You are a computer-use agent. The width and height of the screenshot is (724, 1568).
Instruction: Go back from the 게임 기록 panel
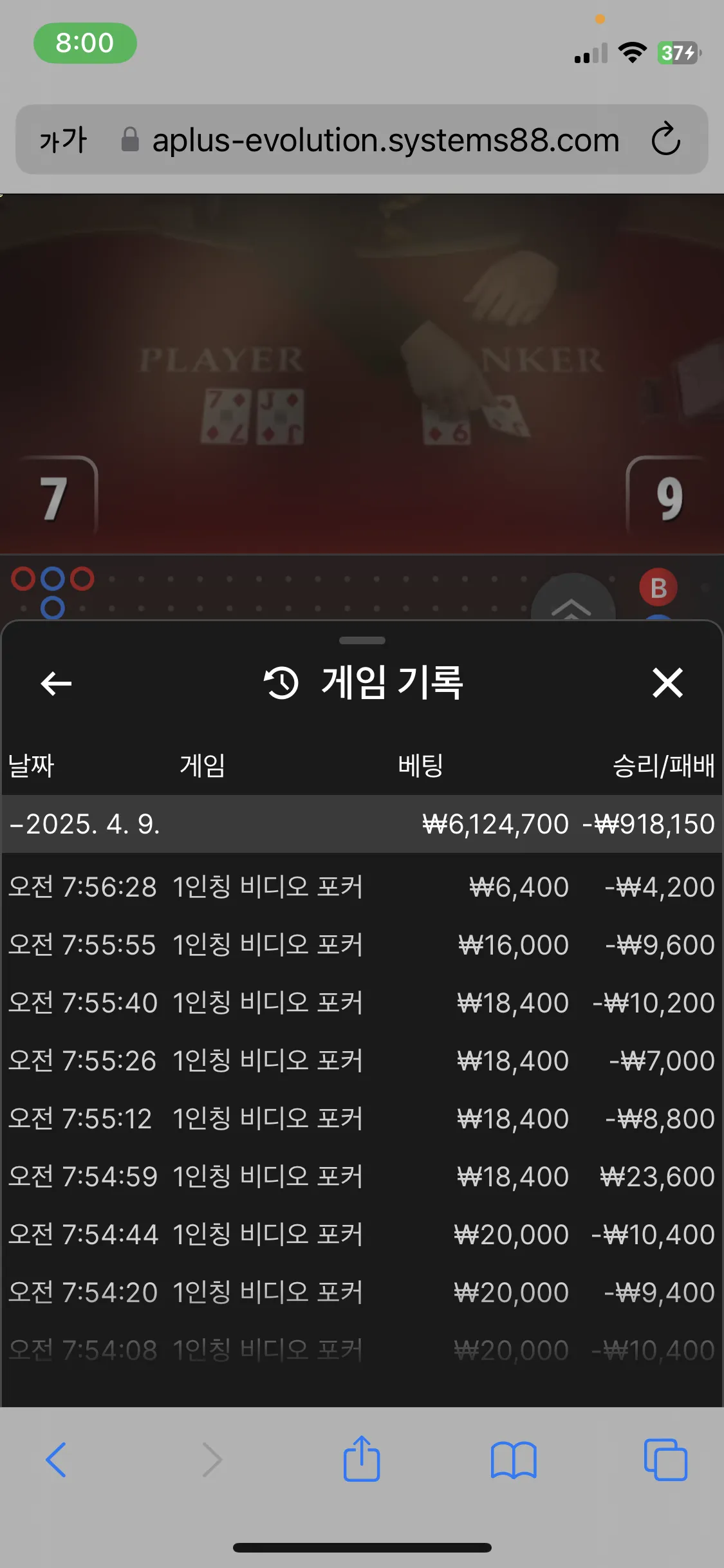(x=56, y=683)
